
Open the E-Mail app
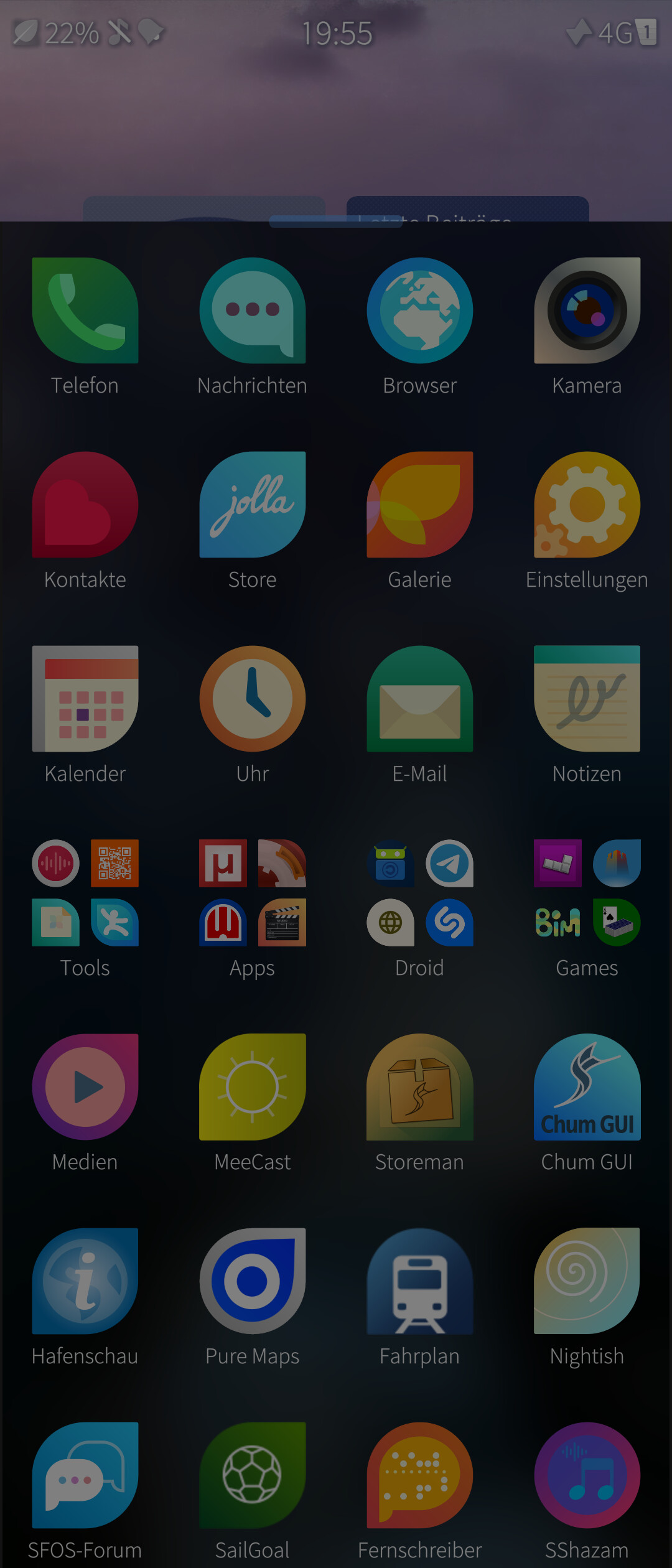(420, 699)
